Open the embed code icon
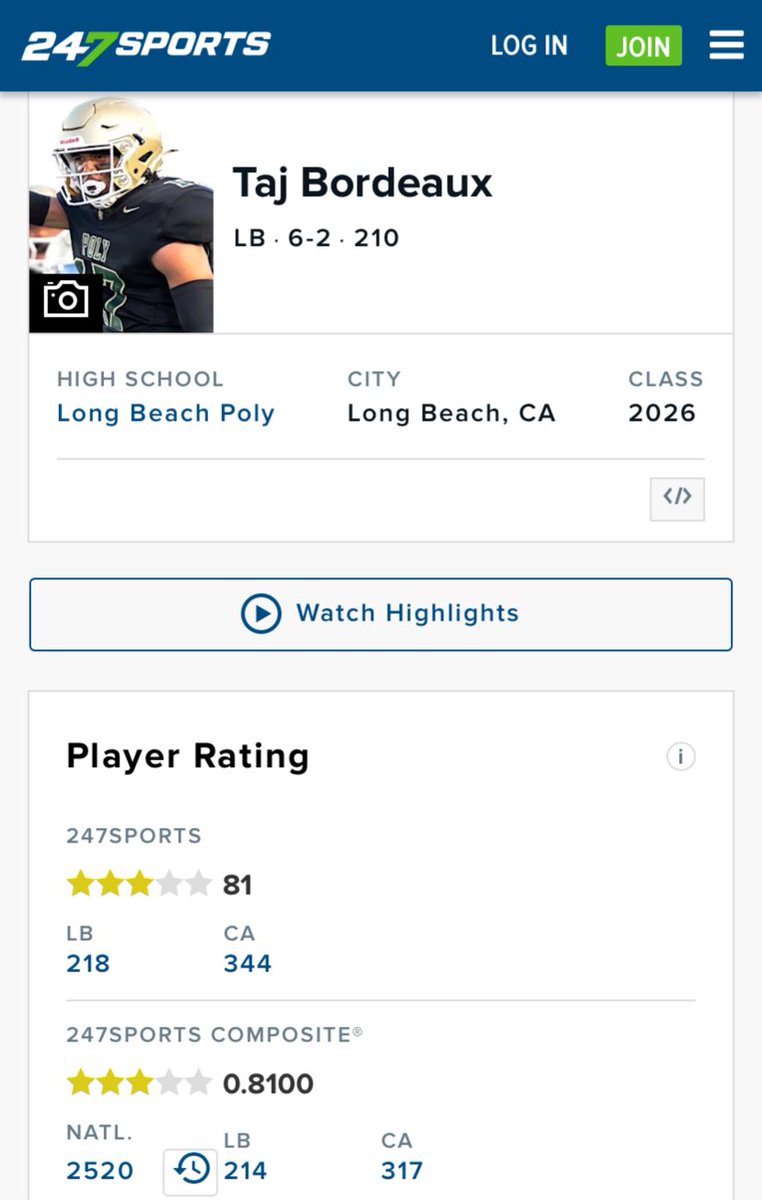 pyautogui.click(x=677, y=498)
